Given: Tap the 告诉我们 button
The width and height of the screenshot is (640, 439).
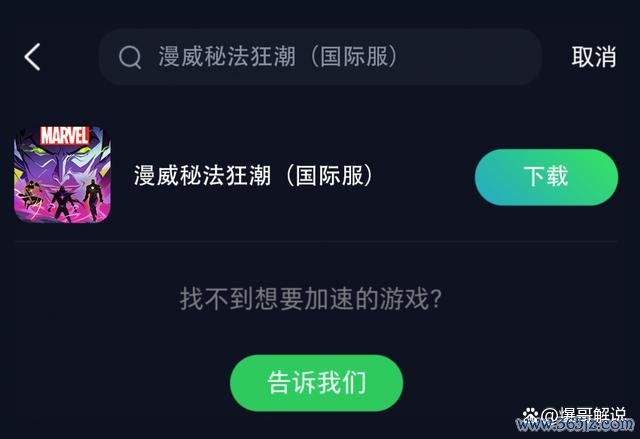Looking at the screenshot, I should (x=316, y=382).
